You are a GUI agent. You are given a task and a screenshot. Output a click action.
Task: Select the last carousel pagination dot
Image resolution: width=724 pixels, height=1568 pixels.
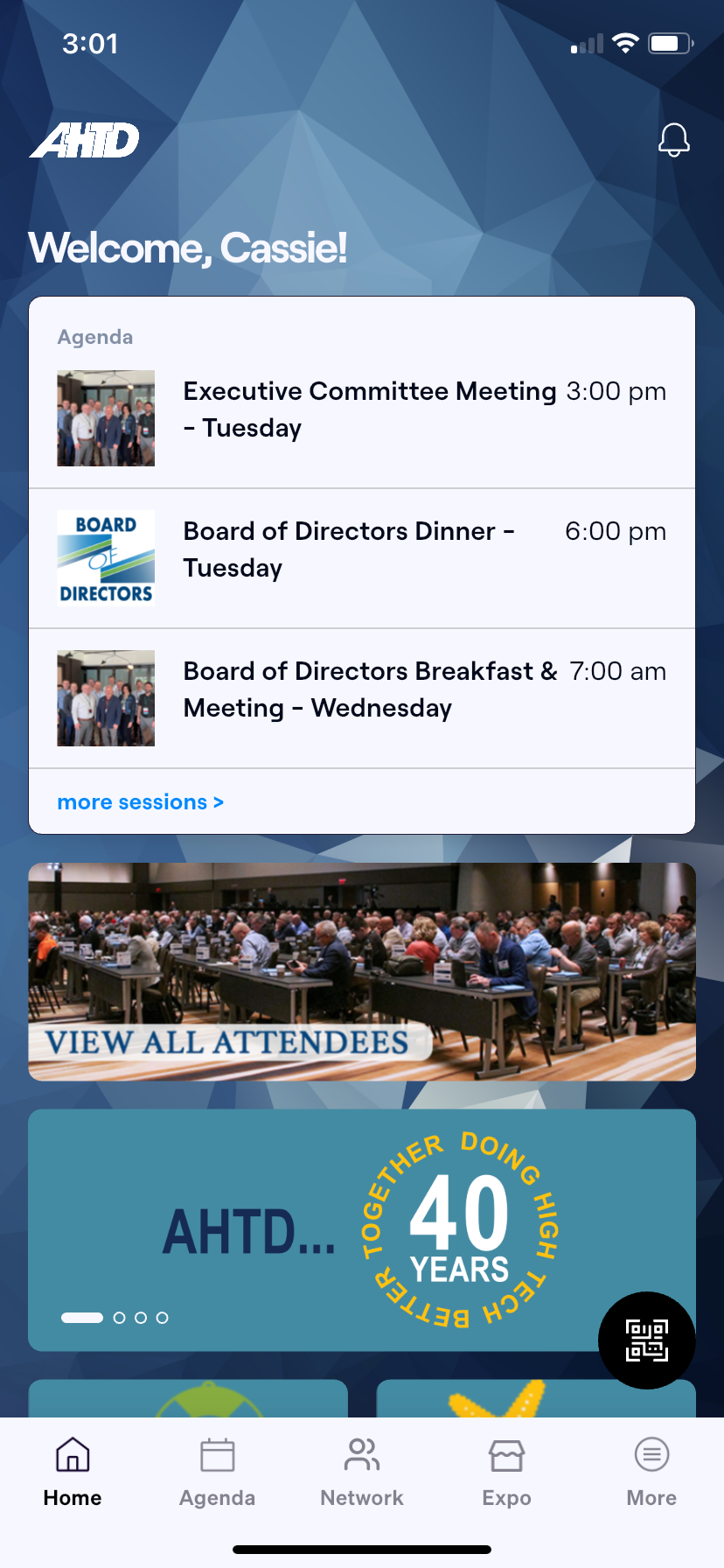click(163, 1317)
